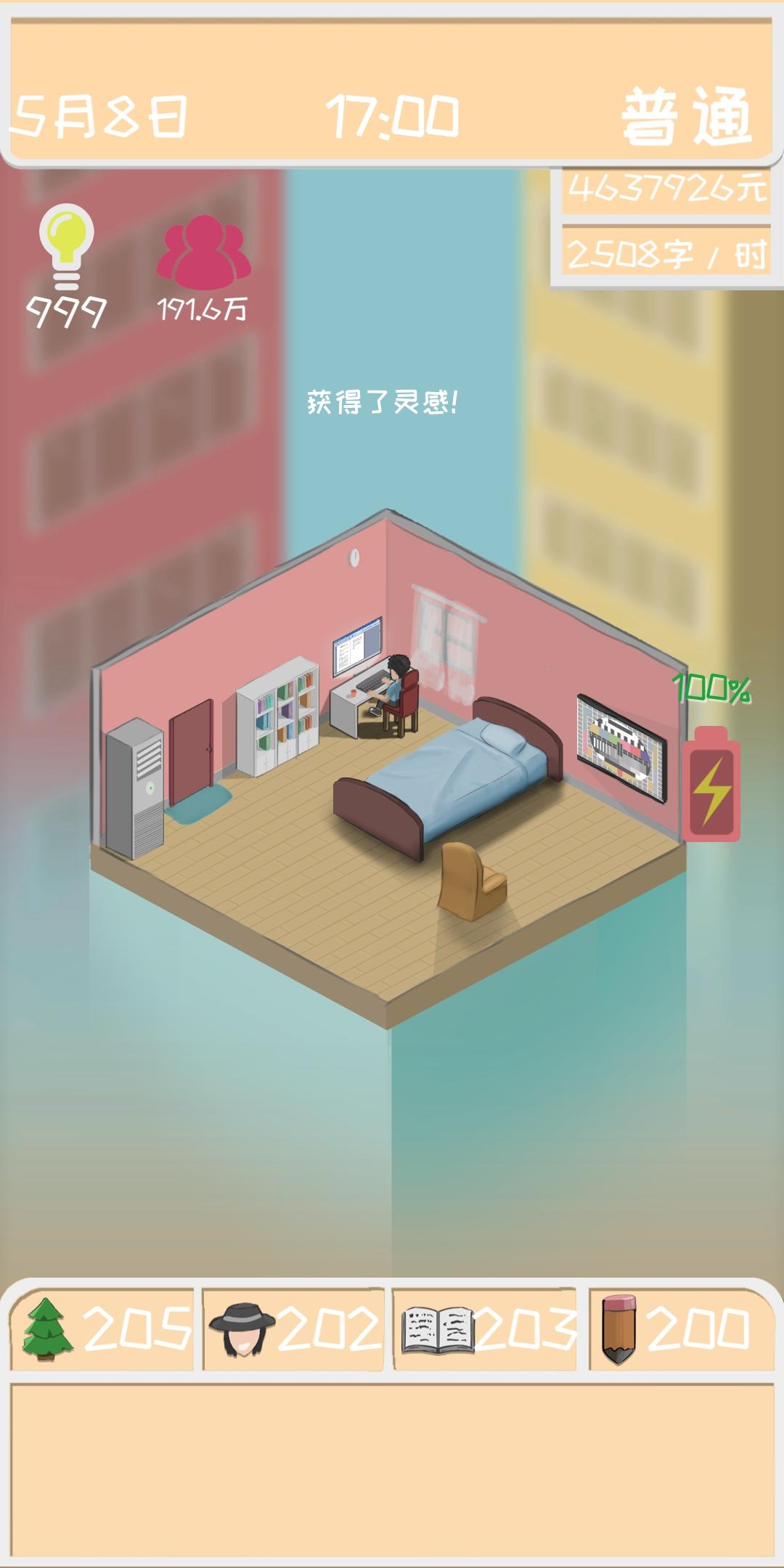The width and height of the screenshot is (784, 1568).
Task: Tap the message 获得了灵感!
Action: click(383, 400)
